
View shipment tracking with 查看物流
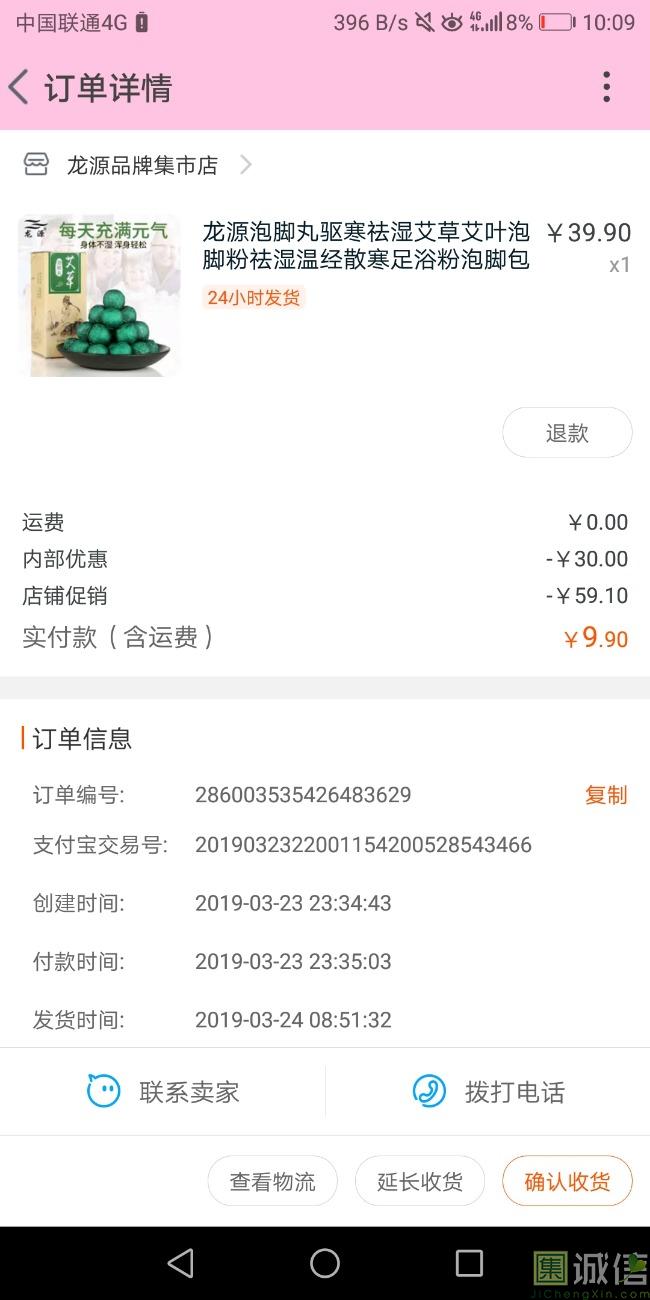coord(272,1182)
